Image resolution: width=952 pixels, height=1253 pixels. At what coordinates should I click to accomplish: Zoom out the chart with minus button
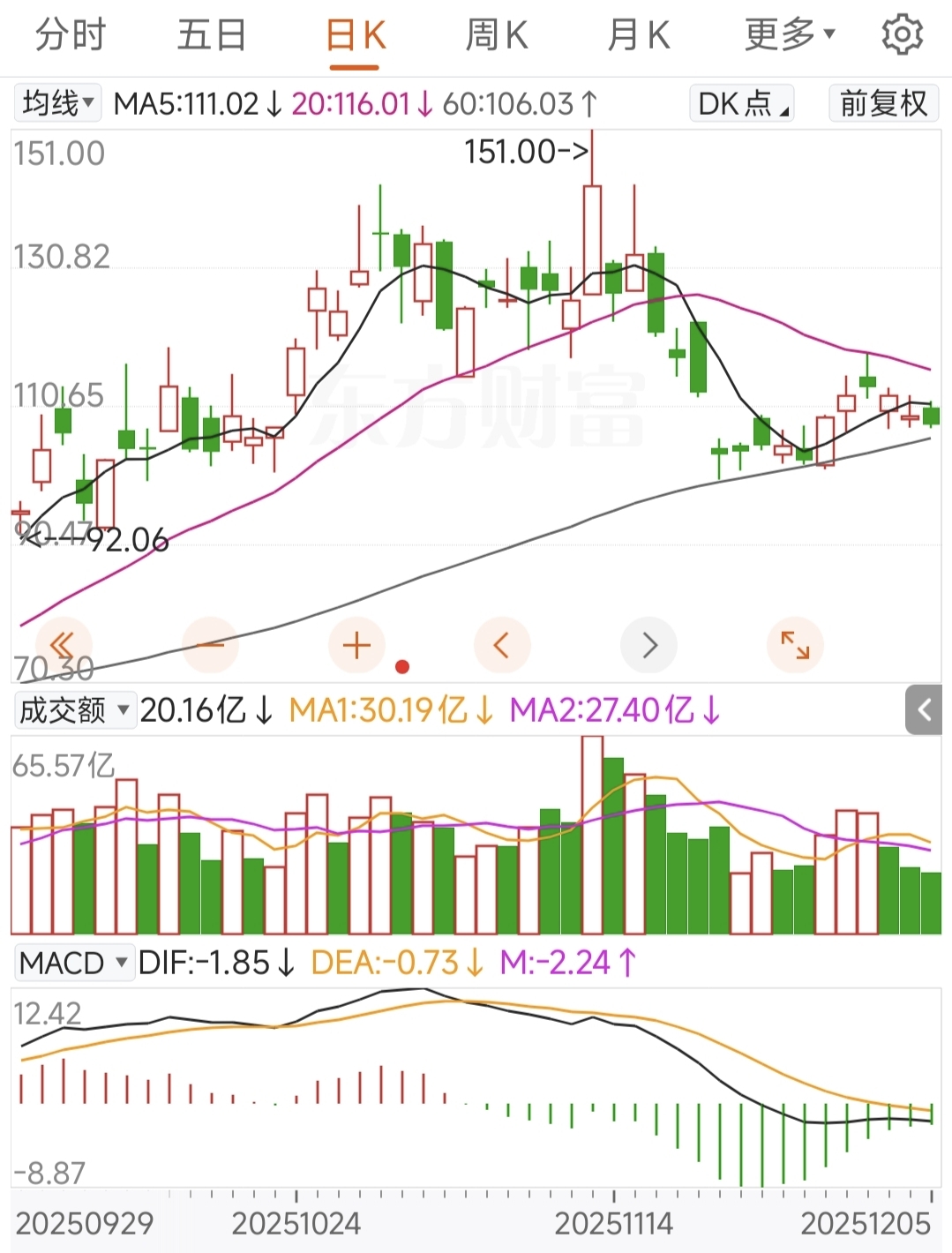click(x=210, y=646)
